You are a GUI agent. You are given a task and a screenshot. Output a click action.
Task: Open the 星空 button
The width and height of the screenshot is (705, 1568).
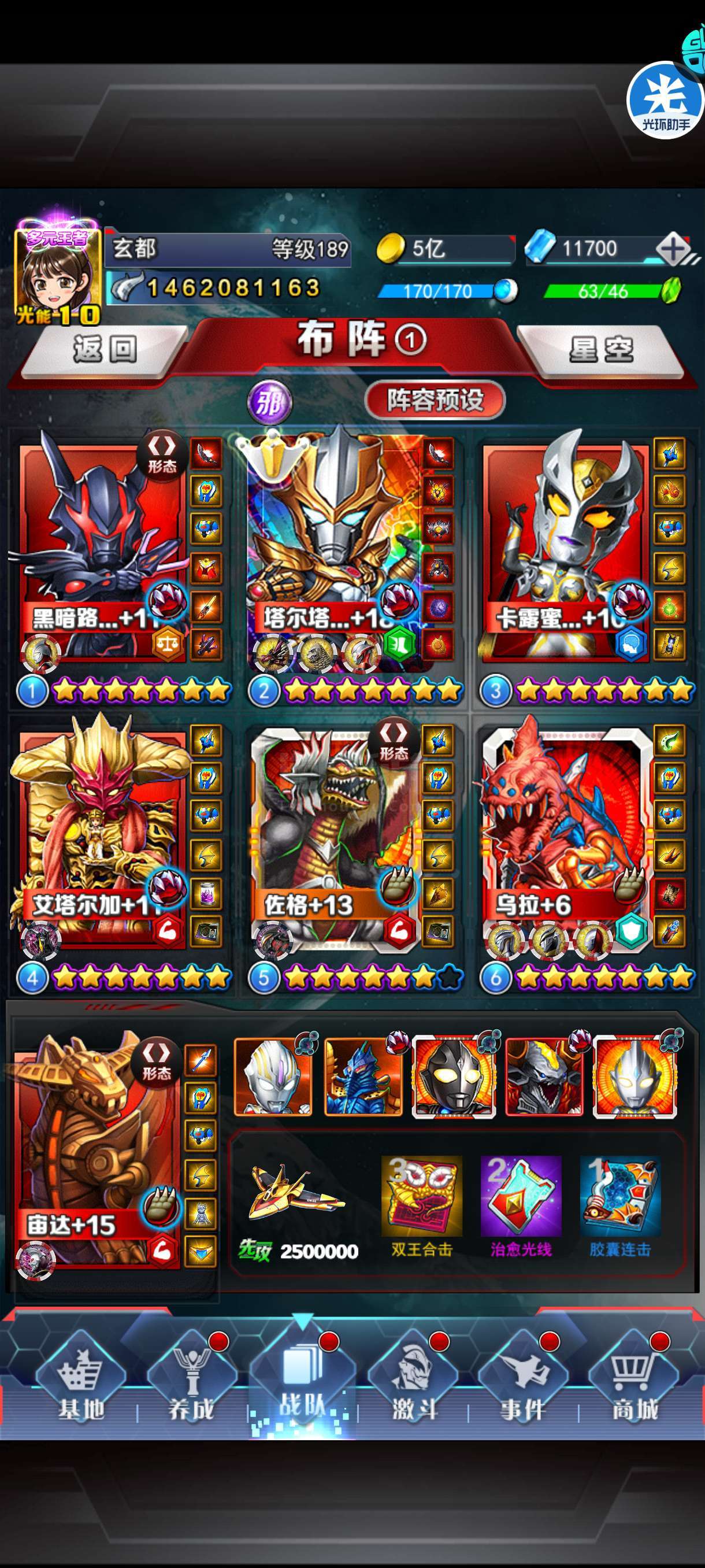click(x=601, y=349)
